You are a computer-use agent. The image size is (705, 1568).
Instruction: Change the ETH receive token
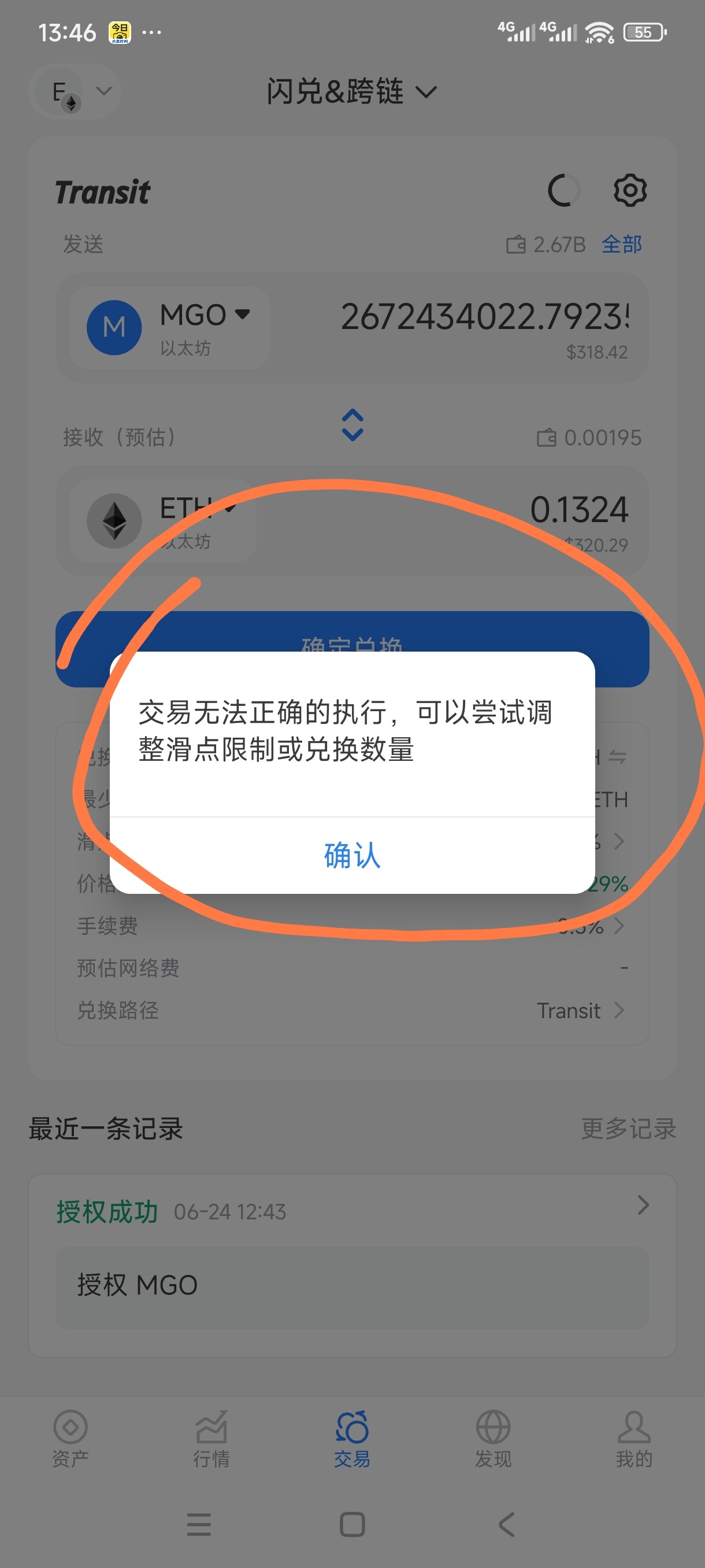point(162,520)
